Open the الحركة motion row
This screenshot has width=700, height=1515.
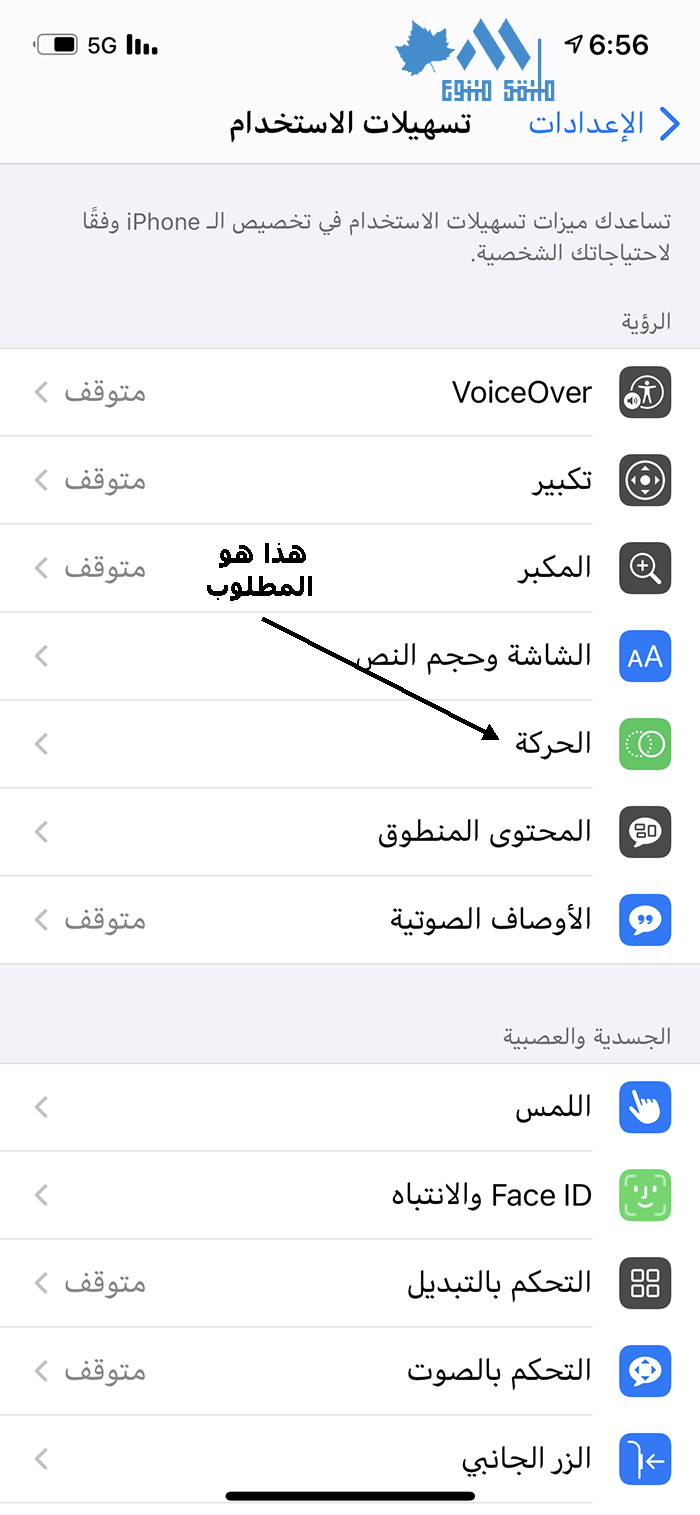pos(350,744)
